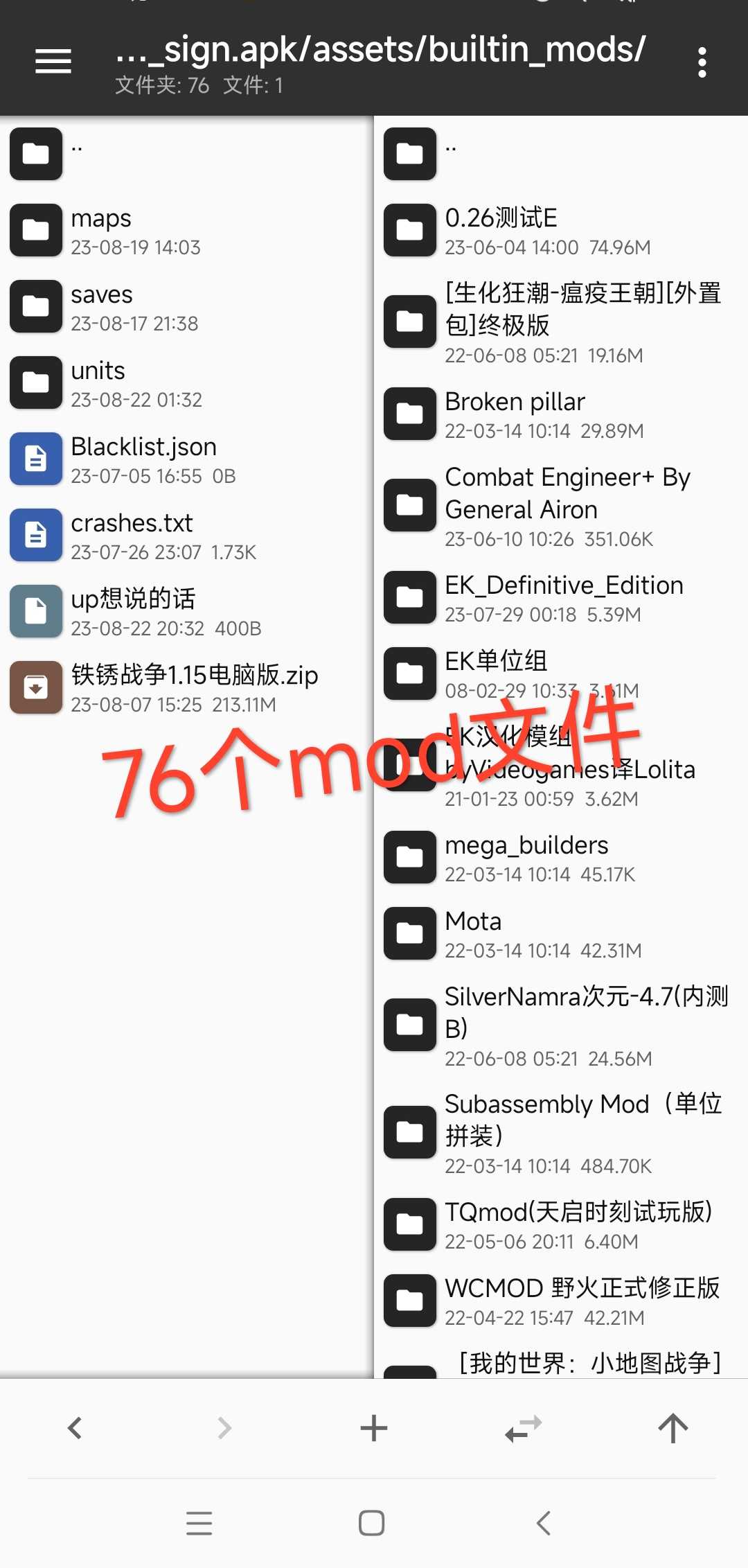Tap the swap panels arrows icon
This screenshot has width=748, height=1568.
[x=524, y=1428]
